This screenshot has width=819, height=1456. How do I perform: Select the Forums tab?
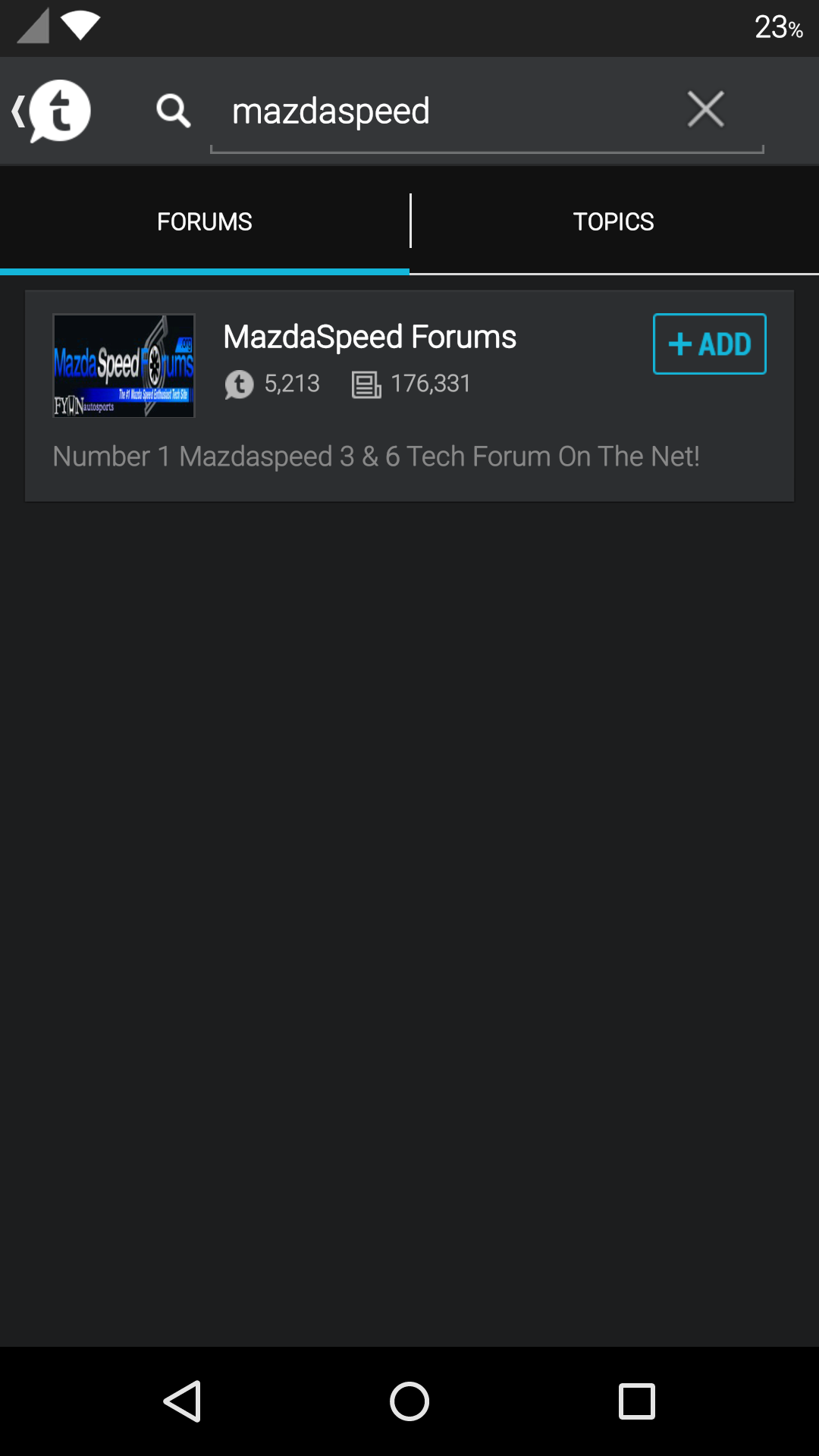pos(204,221)
